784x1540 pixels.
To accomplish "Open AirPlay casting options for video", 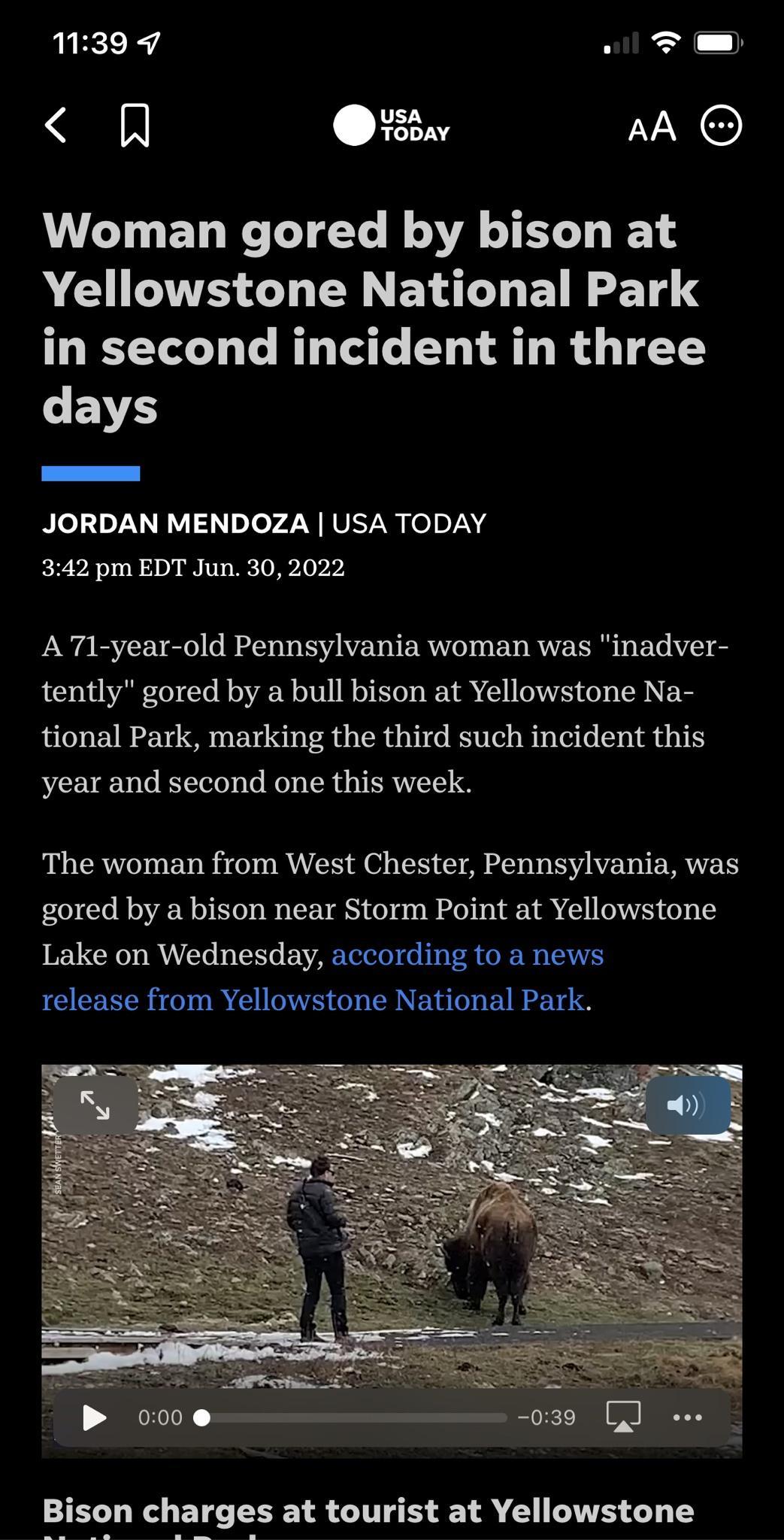I will click(622, 1417).
